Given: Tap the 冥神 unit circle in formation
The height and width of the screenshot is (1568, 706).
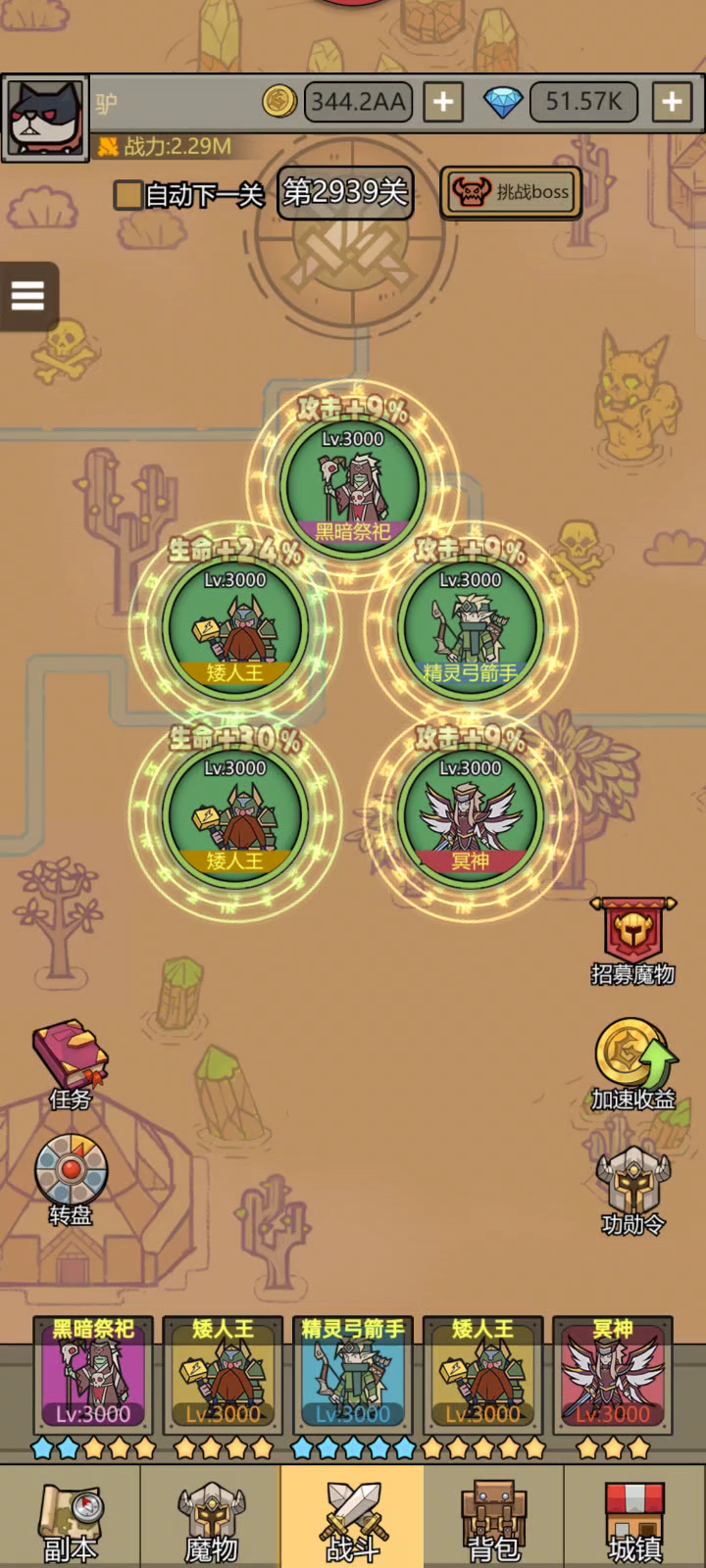Looking at the screenshot, I should pyautogui.click(x=471, y=814).
